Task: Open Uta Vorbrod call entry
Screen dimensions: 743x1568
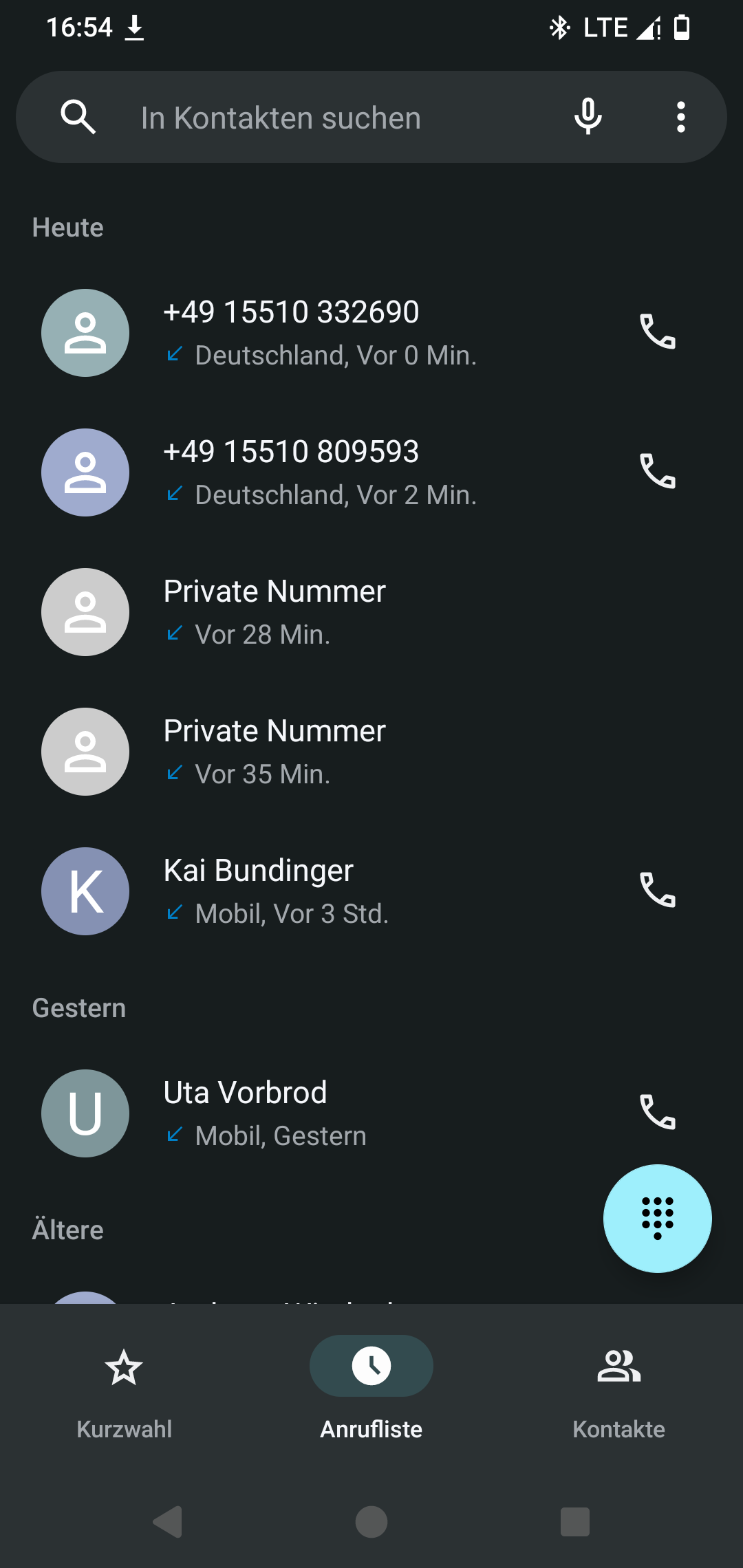Action: click(x=316, y=1113)
